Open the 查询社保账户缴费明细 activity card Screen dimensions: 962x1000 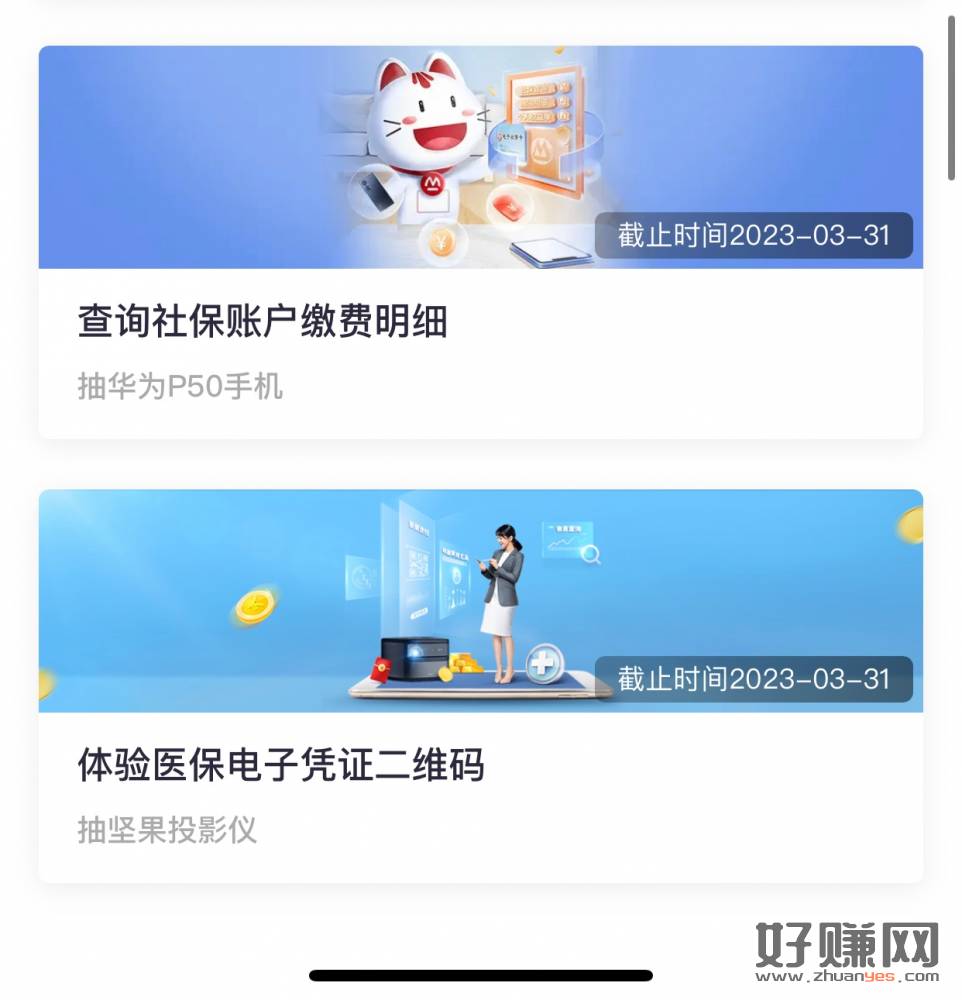480,322
